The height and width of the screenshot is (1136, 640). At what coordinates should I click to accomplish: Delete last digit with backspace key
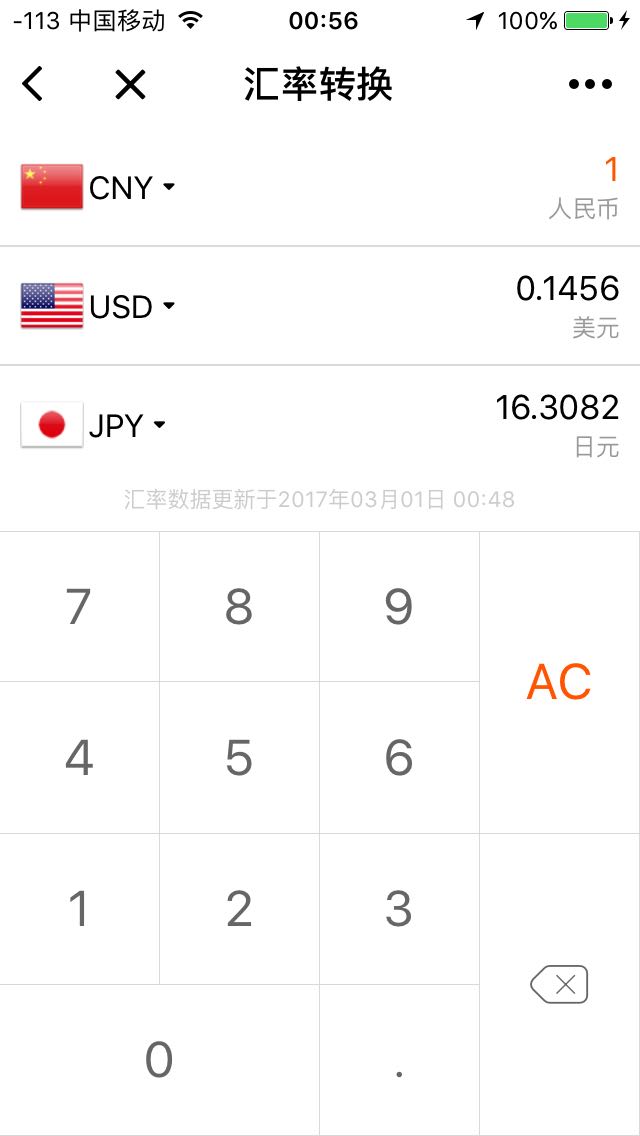coord(560,985)
